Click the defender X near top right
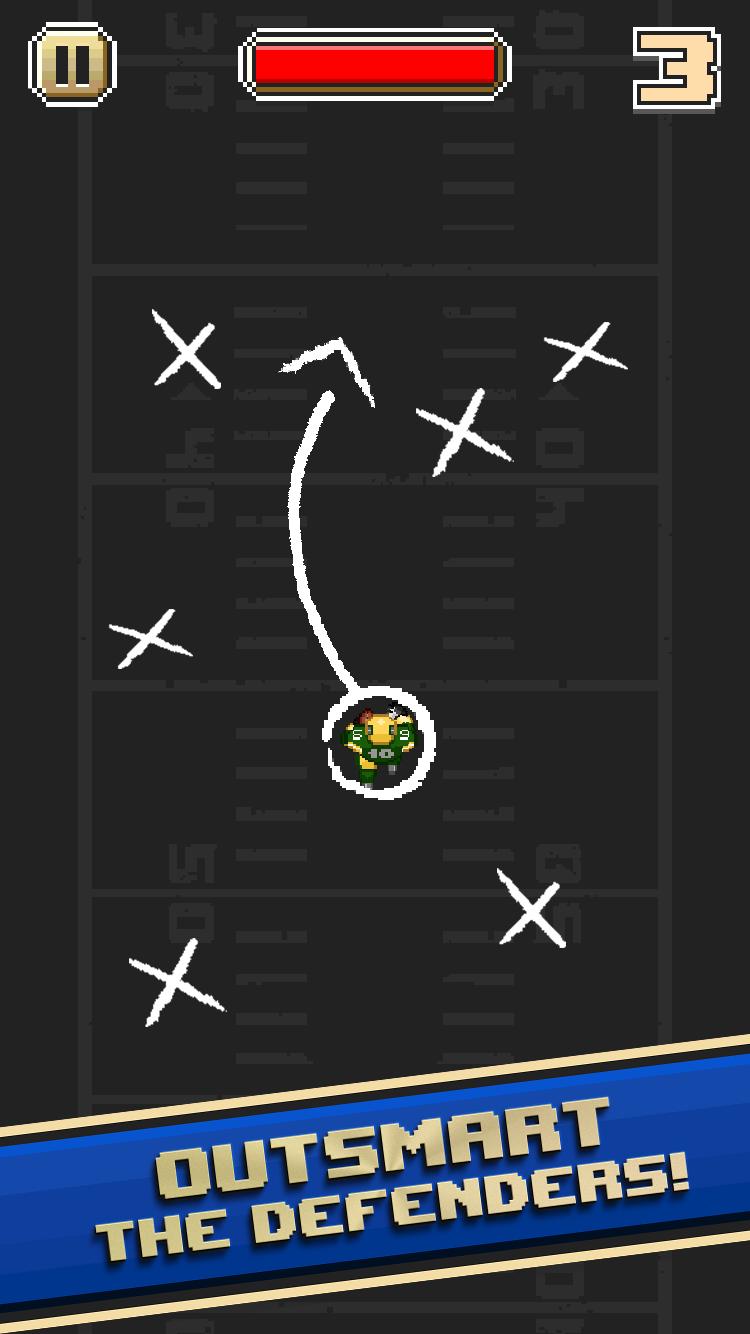750x1334 pixels. coord(583,352)
